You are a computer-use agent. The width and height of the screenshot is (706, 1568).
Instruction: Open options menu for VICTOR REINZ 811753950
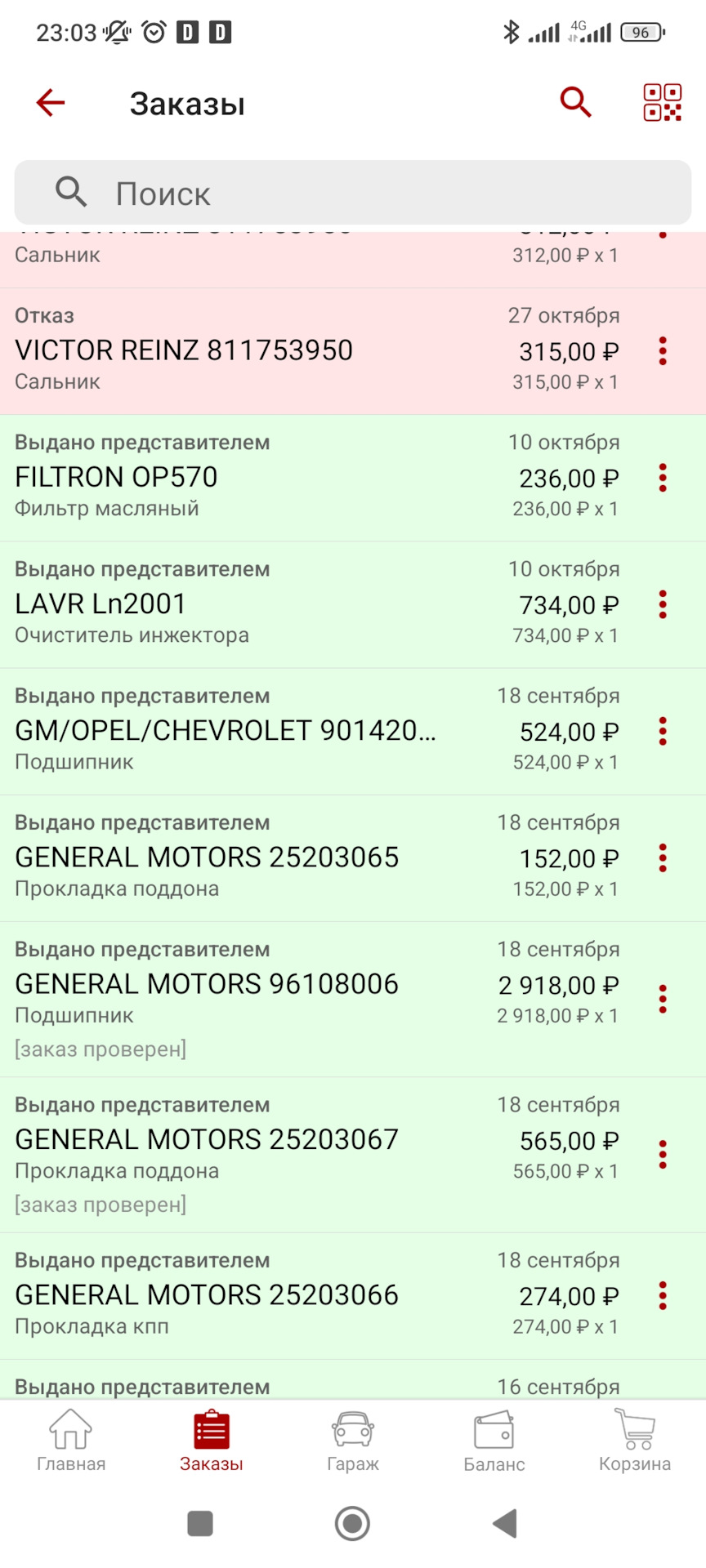662,352
